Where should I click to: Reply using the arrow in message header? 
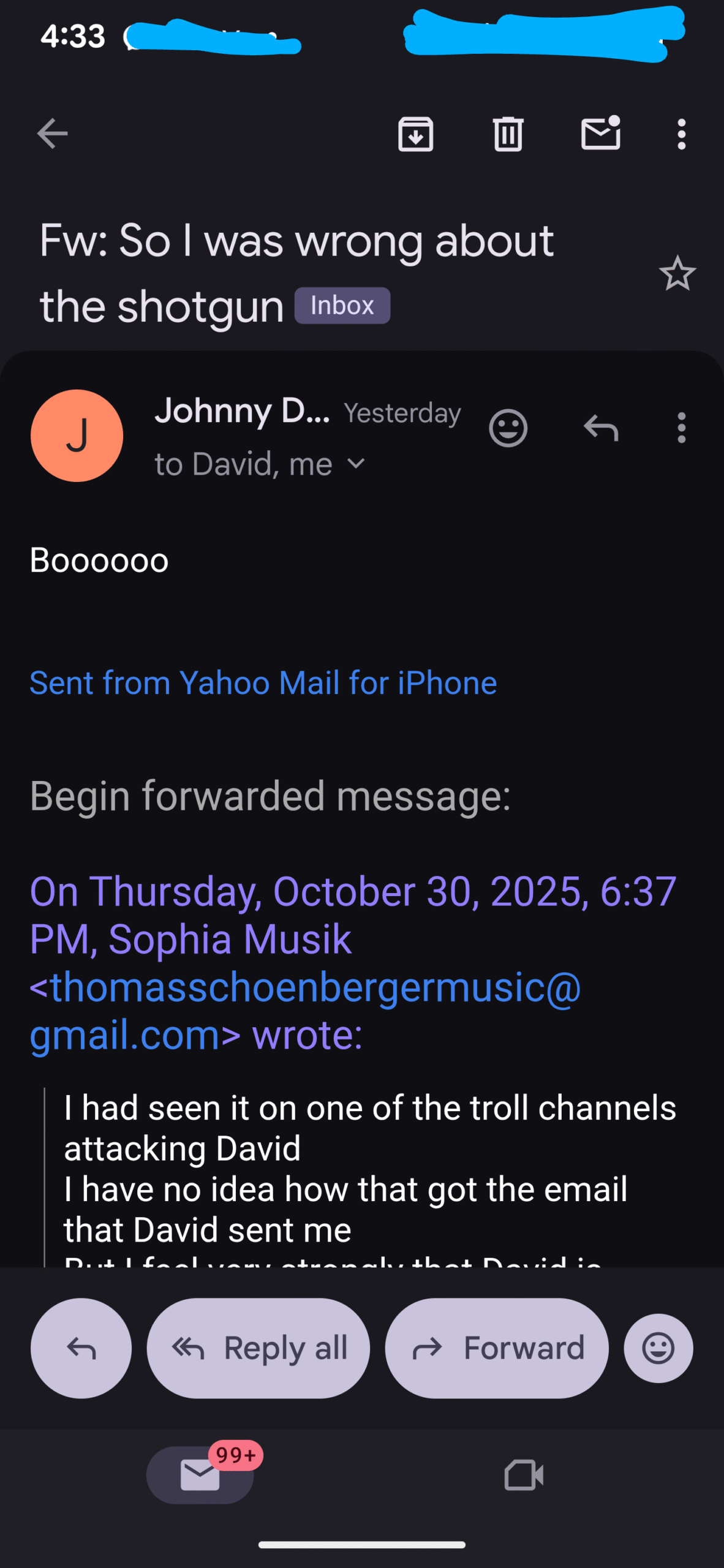pyautogui.click(x=600, y=428)
